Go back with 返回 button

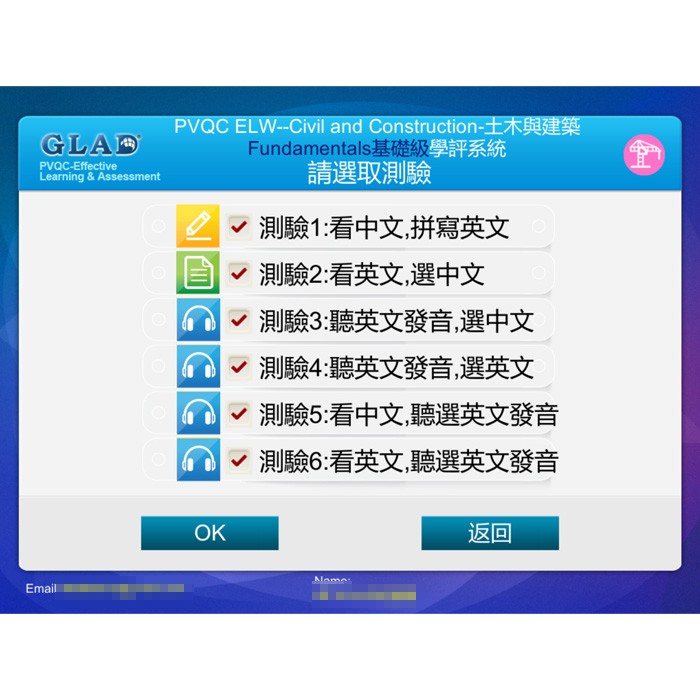click(x=490, y=533)
